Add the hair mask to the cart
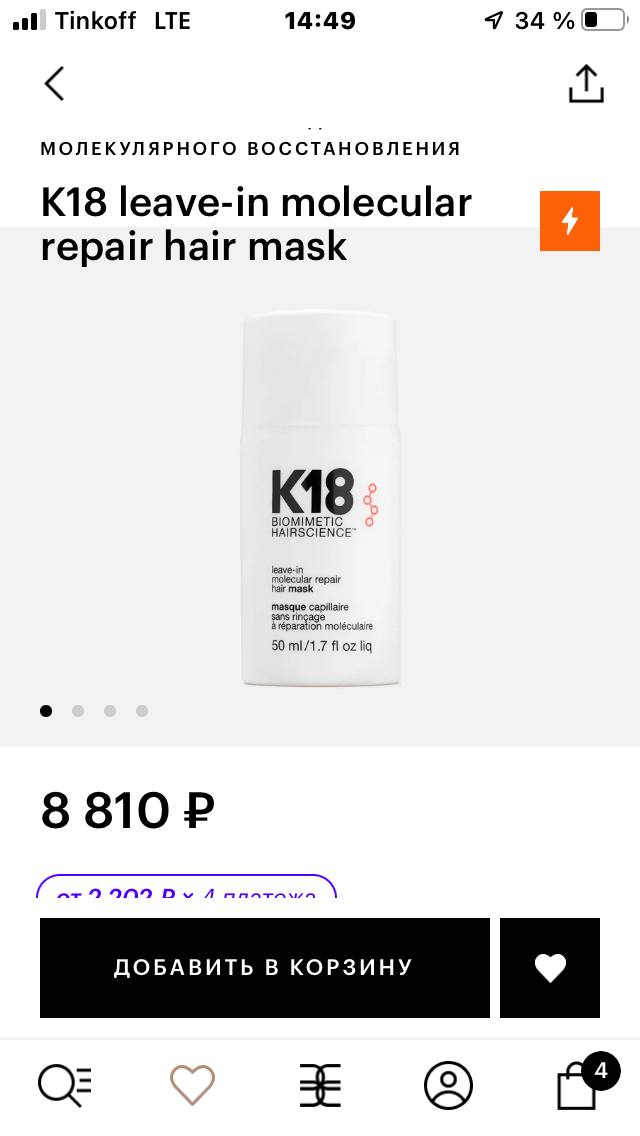640x1136 pixels. 265,967
